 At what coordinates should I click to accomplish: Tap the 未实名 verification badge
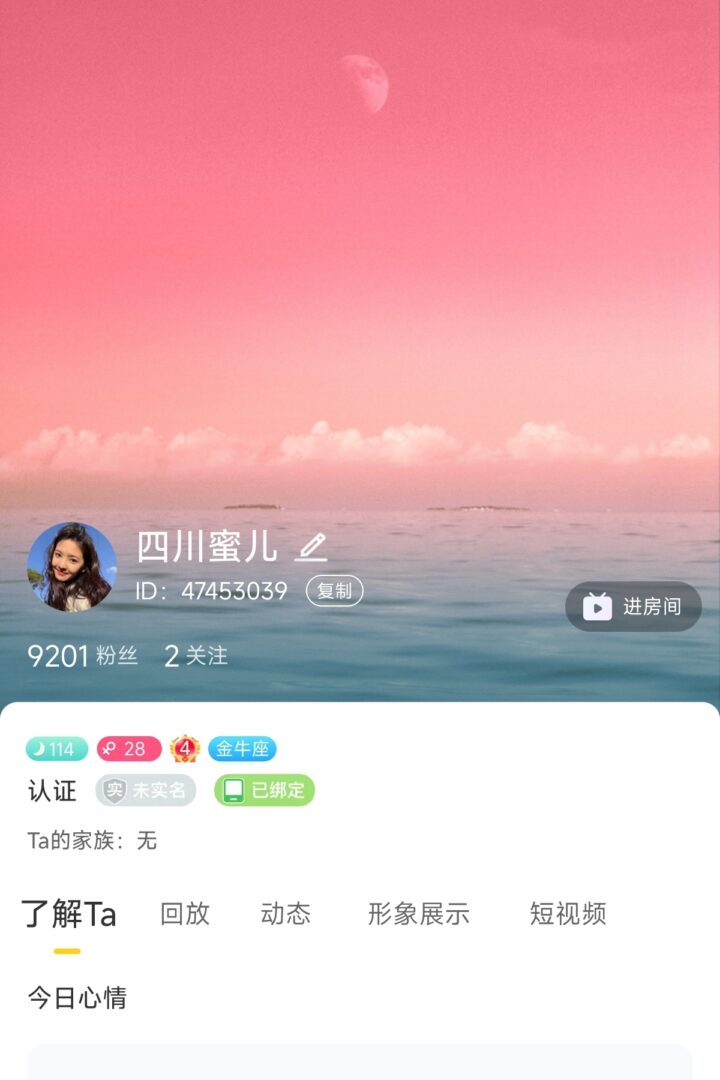pyautogui.click(x=146, y=790)
